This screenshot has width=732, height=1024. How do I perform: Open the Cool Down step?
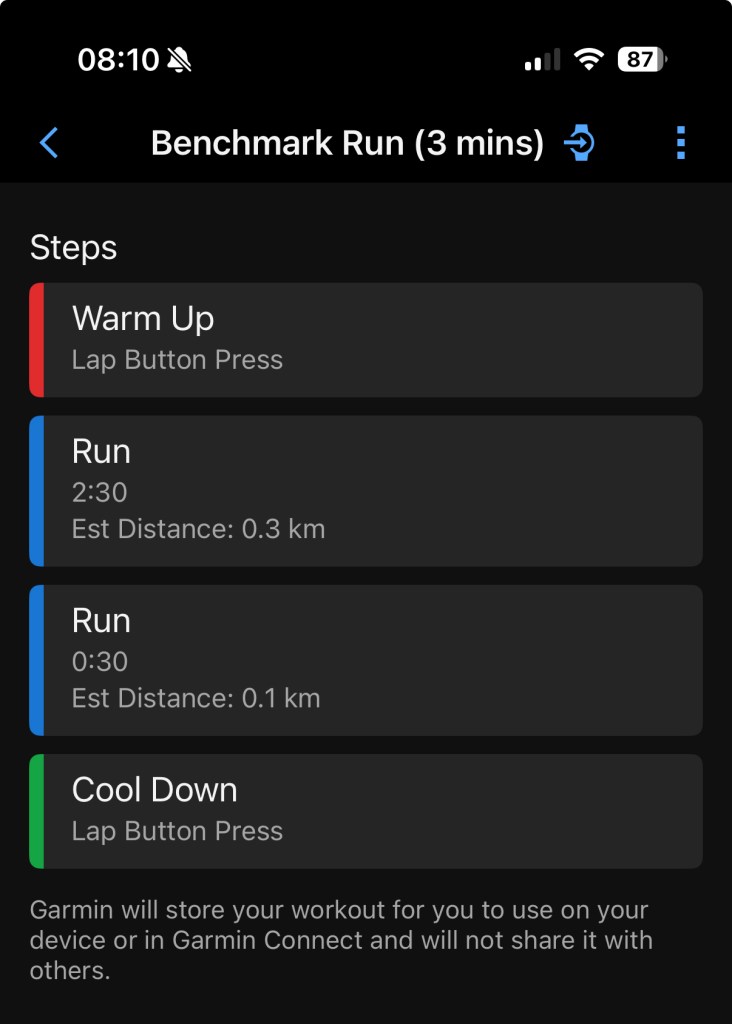(366, 811)
